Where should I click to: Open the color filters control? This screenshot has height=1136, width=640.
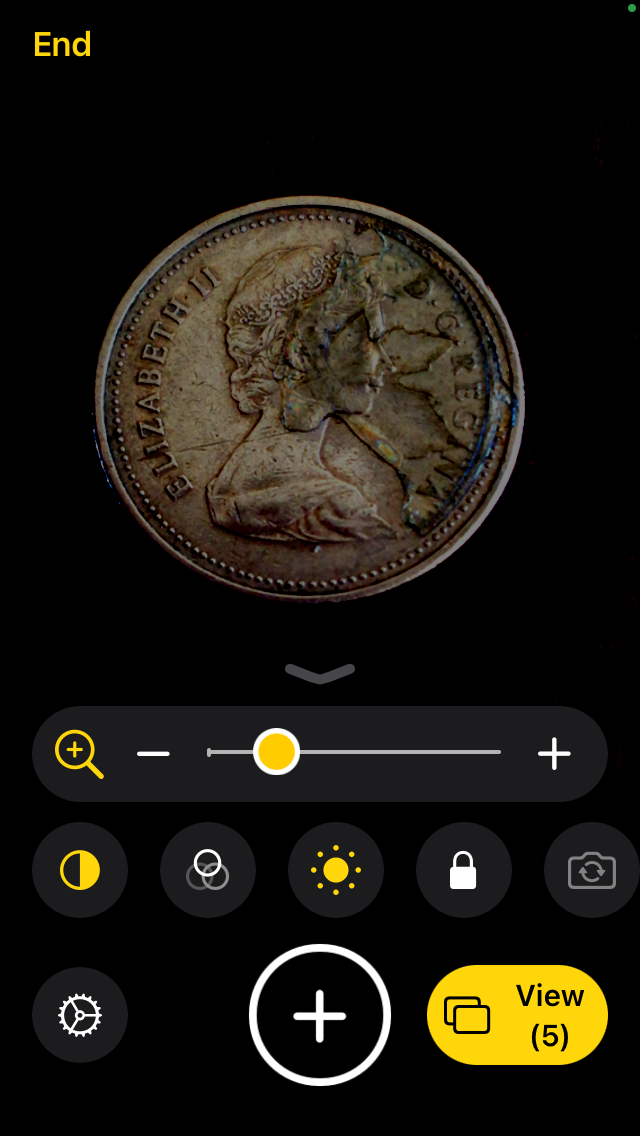click(x=208, y=870)
